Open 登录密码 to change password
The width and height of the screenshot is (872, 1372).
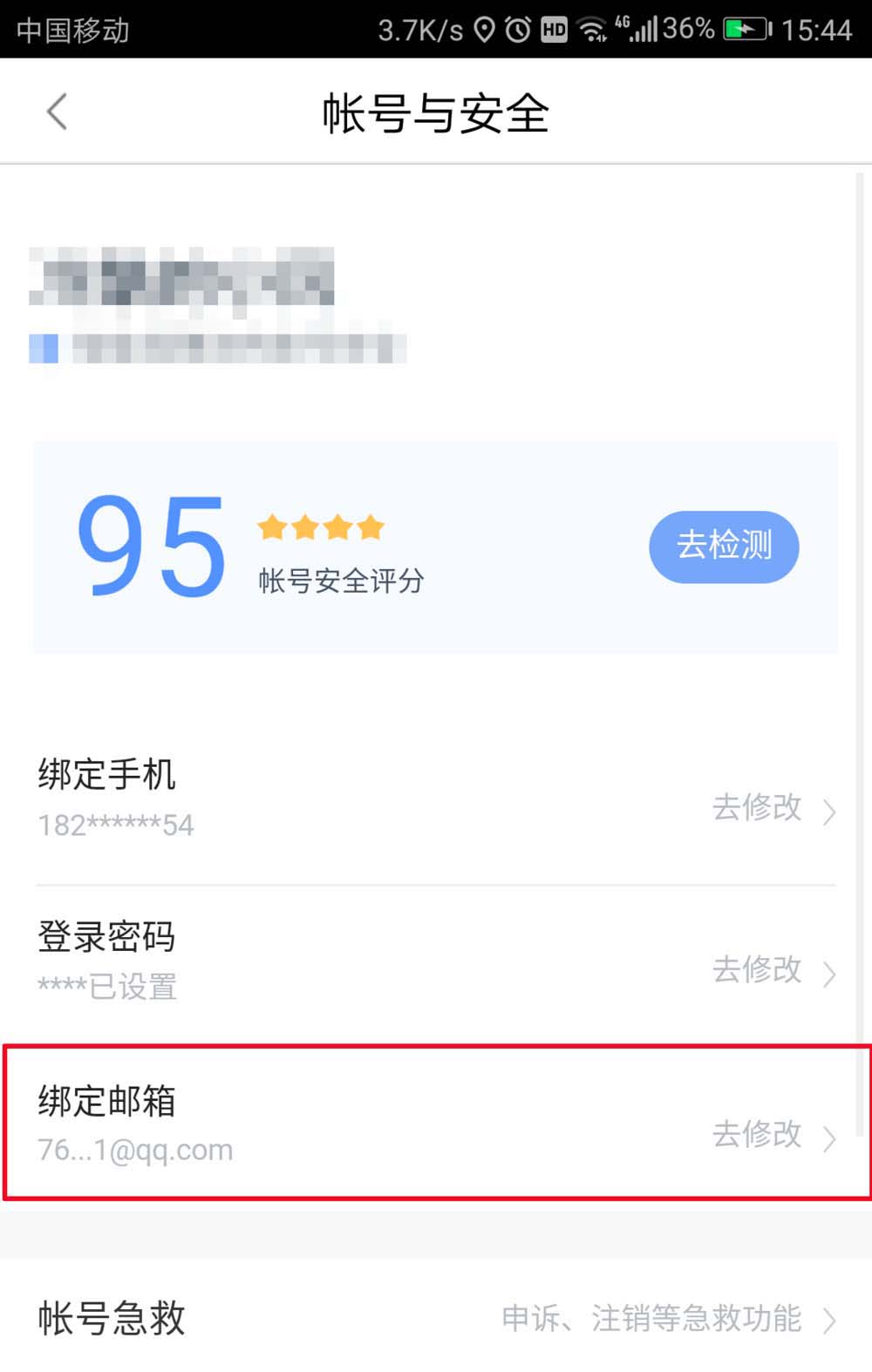point(436,961)
